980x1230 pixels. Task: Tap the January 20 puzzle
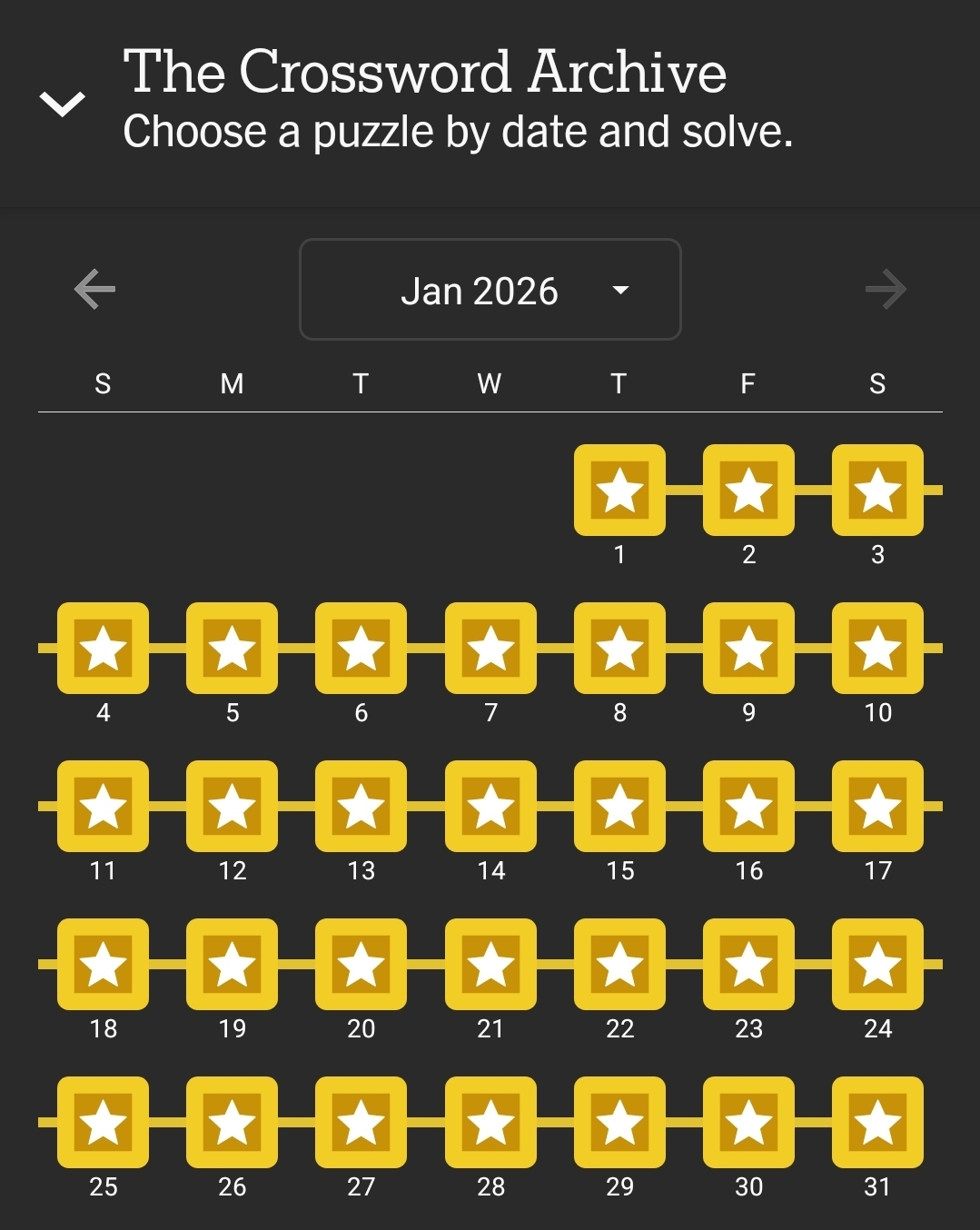coord(361,965)
